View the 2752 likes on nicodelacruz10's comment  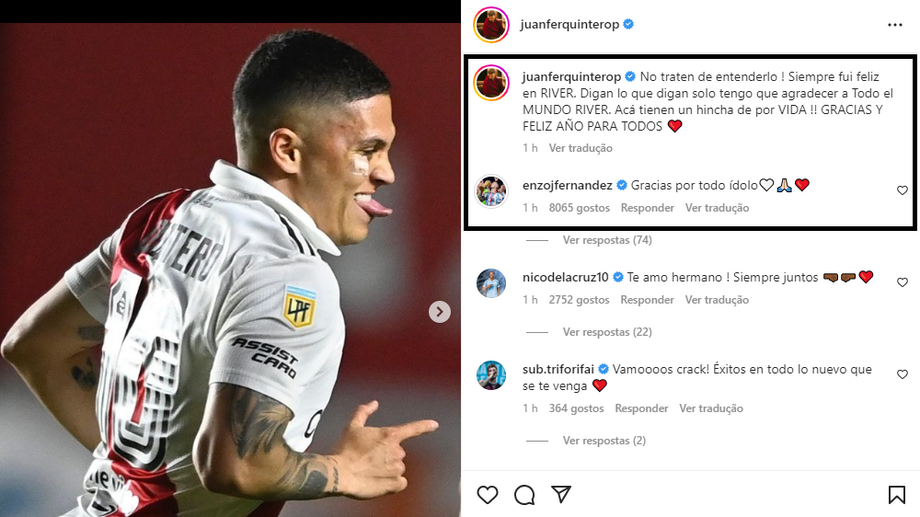click(579, 300)
